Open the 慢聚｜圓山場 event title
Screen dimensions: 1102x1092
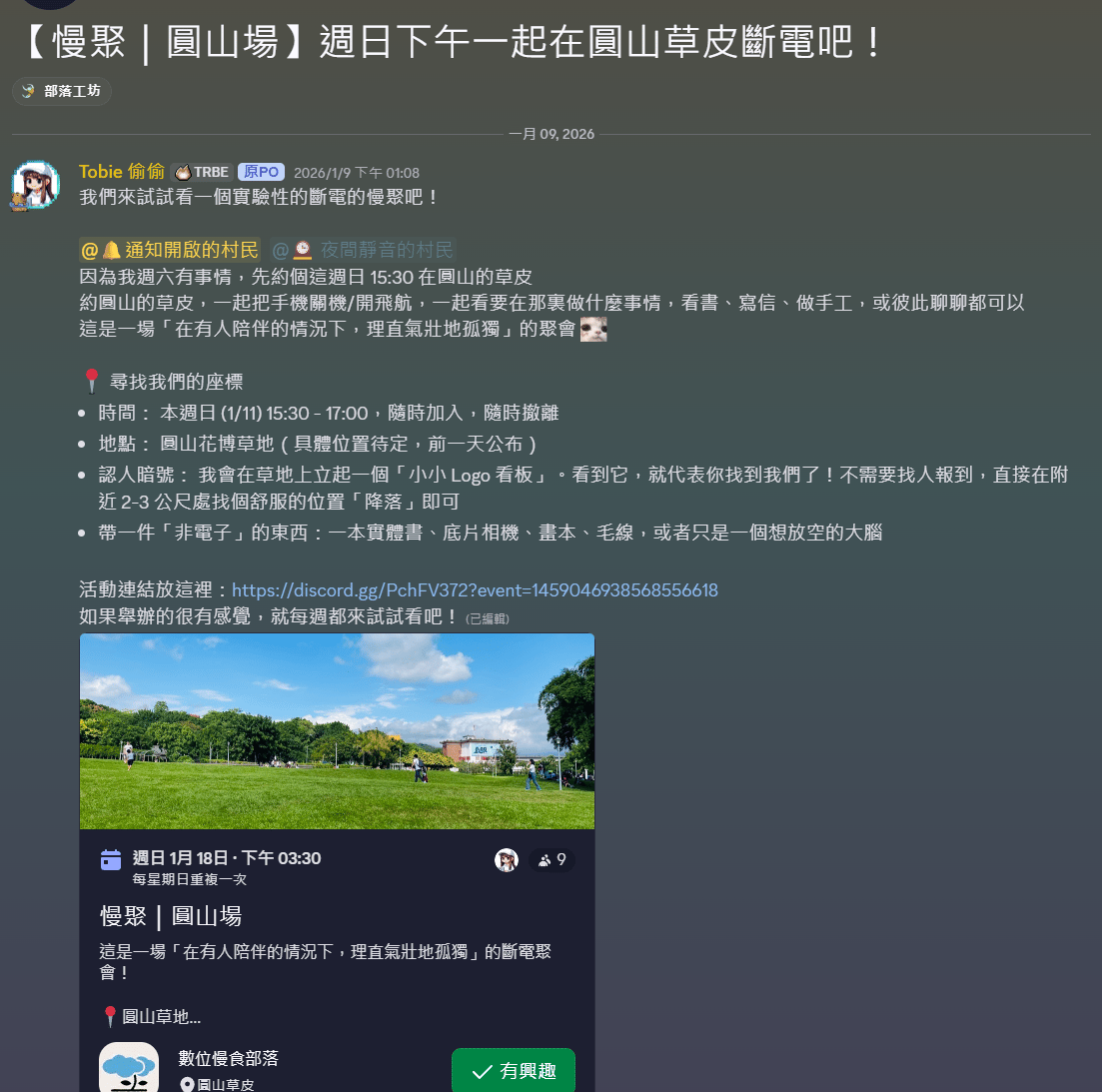171,916
